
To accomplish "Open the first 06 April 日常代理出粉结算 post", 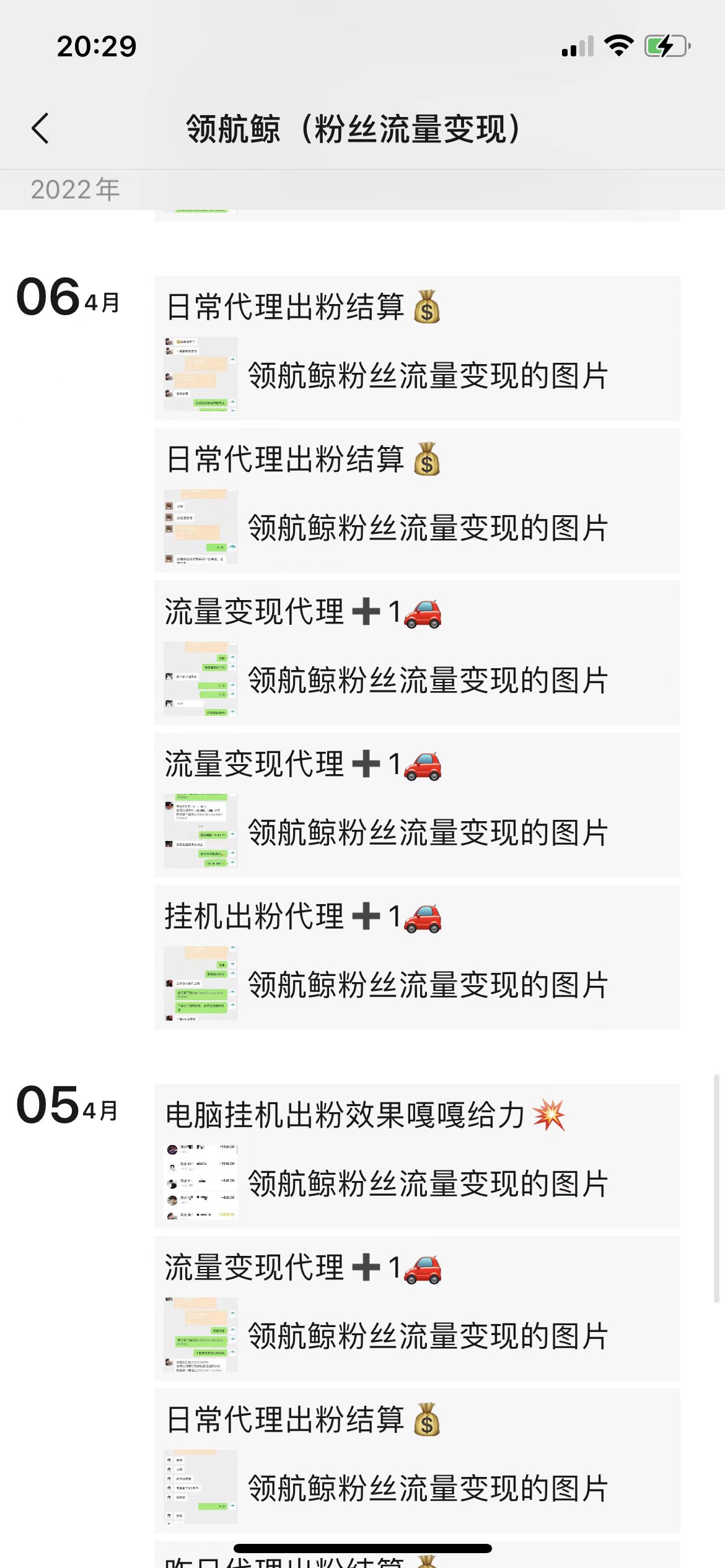I will click(416, 348).
